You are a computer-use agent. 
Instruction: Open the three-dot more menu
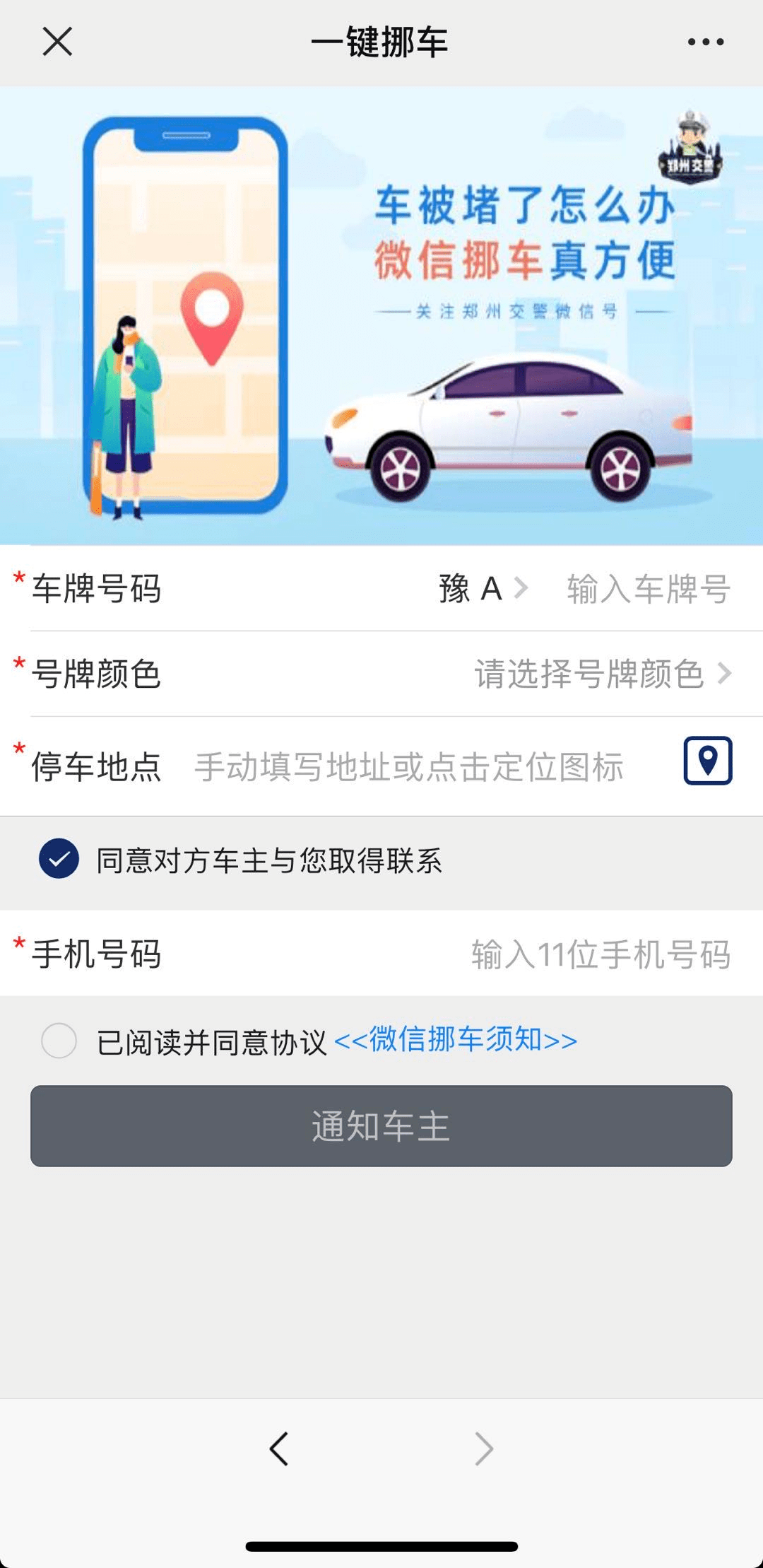click(x=706, y=42)
